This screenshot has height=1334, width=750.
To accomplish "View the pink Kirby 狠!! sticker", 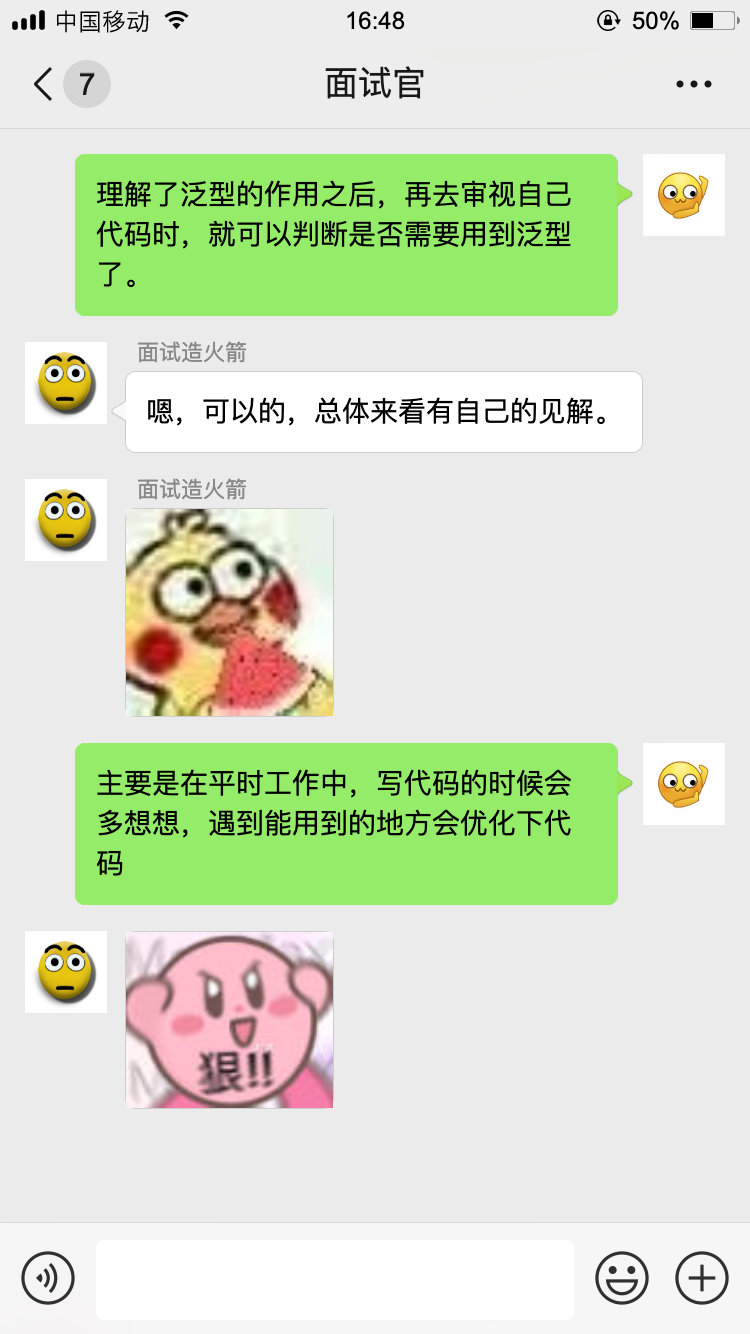I will [x=229, y=1020].
